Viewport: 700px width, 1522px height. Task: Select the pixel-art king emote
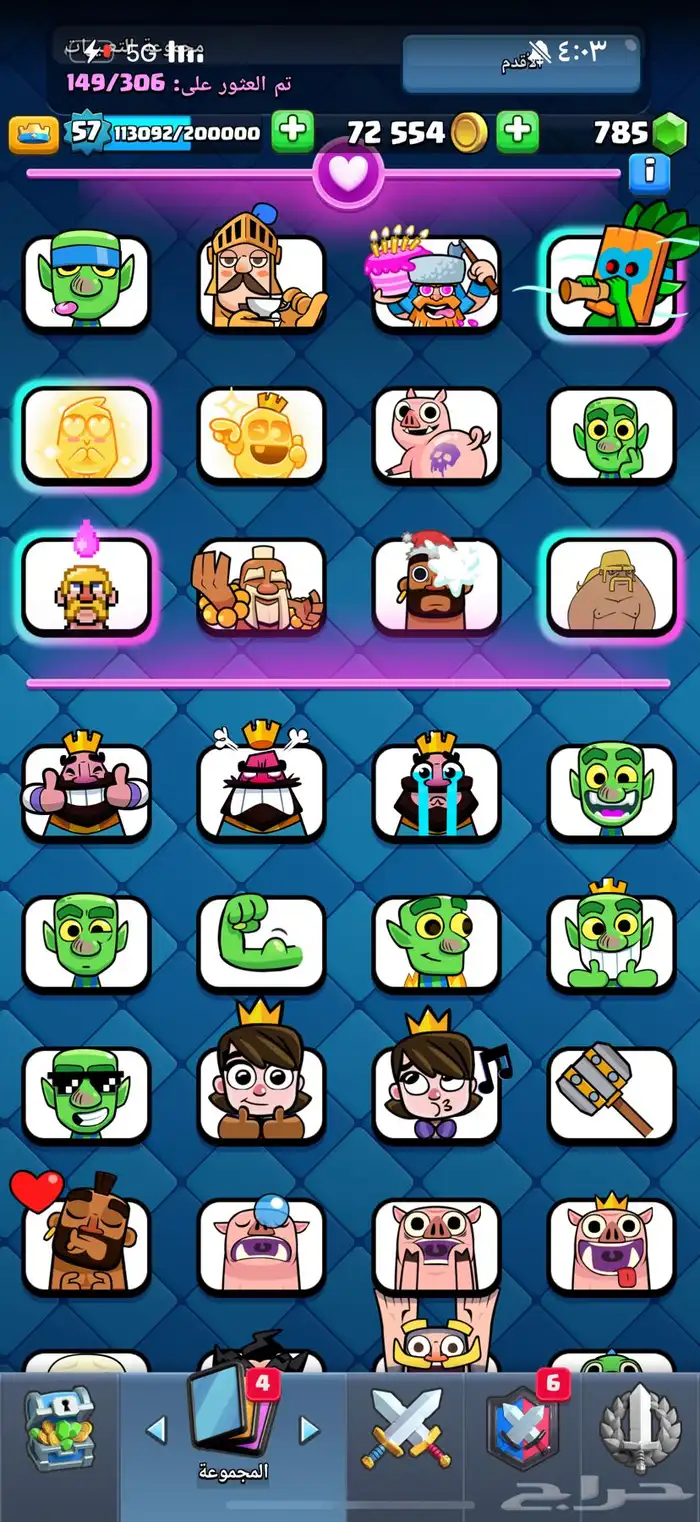86,586
